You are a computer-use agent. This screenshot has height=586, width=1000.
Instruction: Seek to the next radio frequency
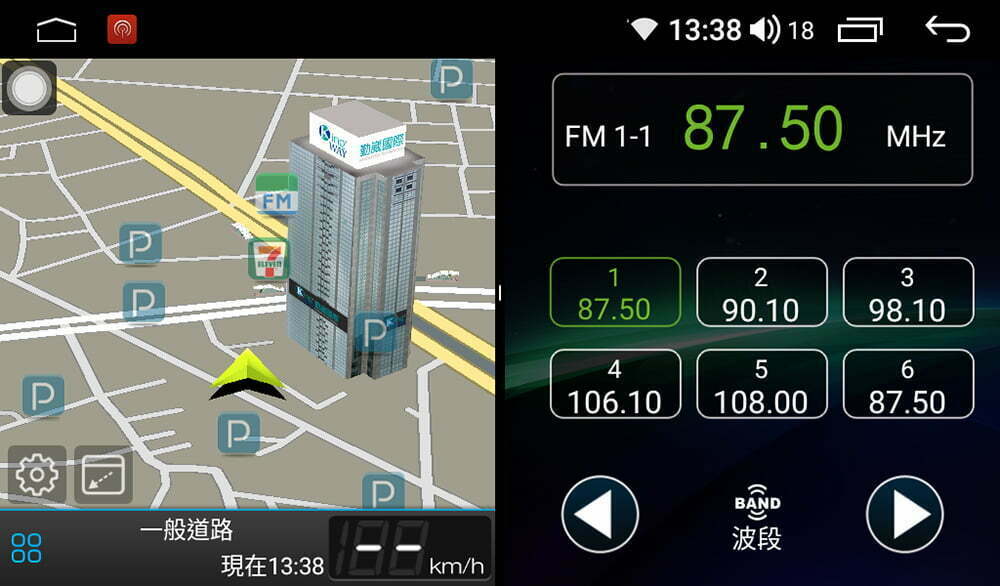tap(904, 515)
